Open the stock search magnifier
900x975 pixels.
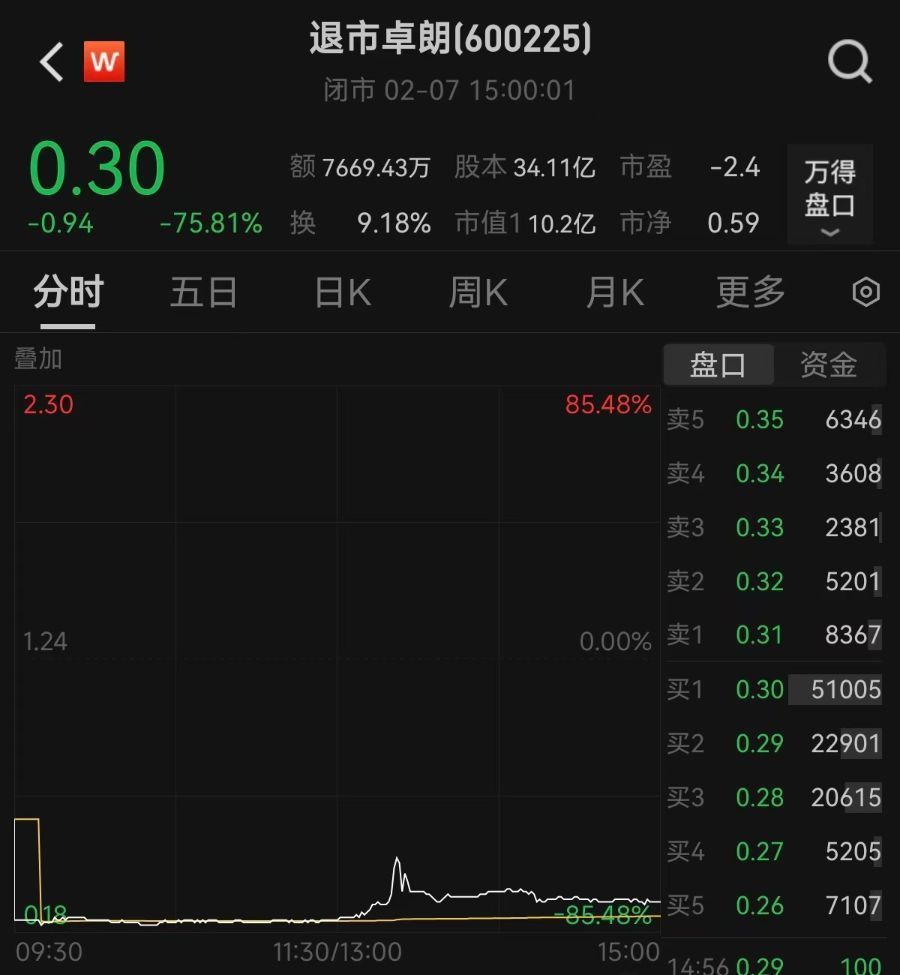tap(850, 62)
